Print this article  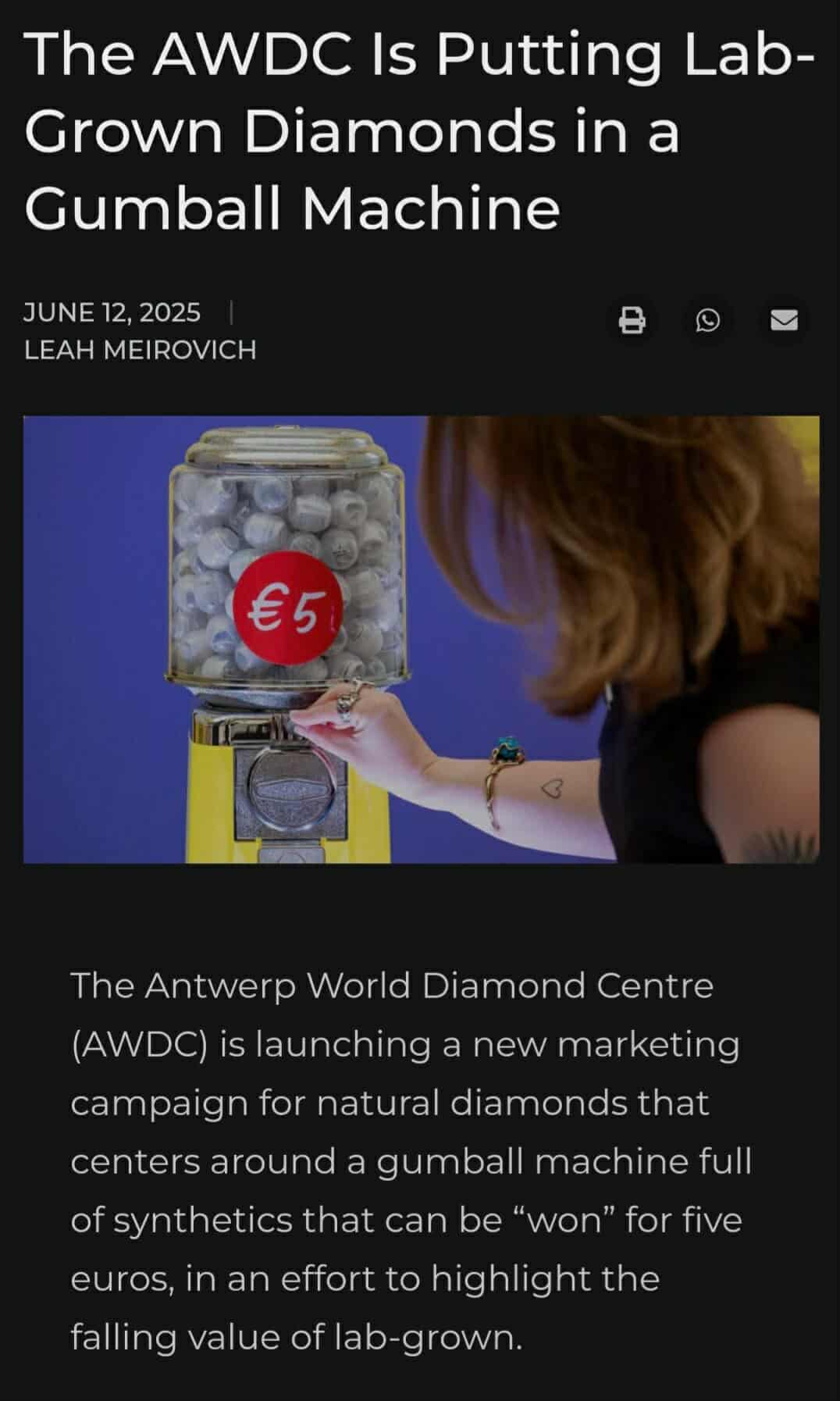coord(632,320)
